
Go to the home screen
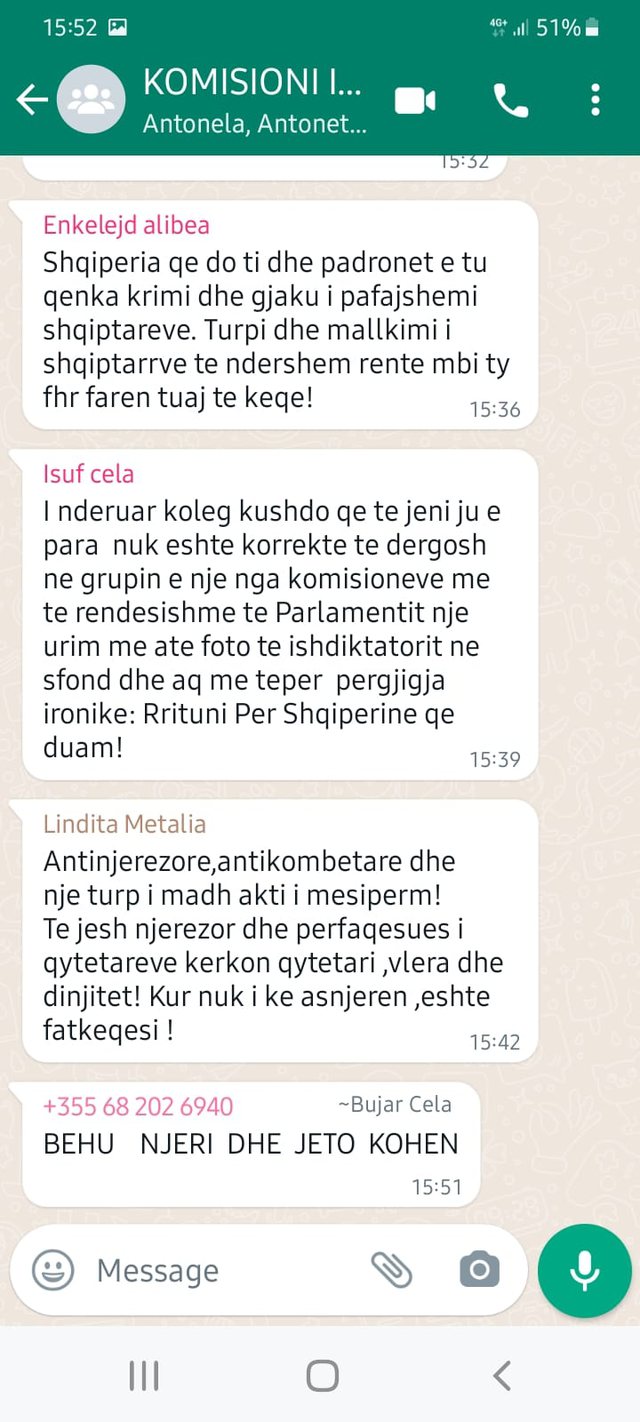click(x=322, y=1377)
